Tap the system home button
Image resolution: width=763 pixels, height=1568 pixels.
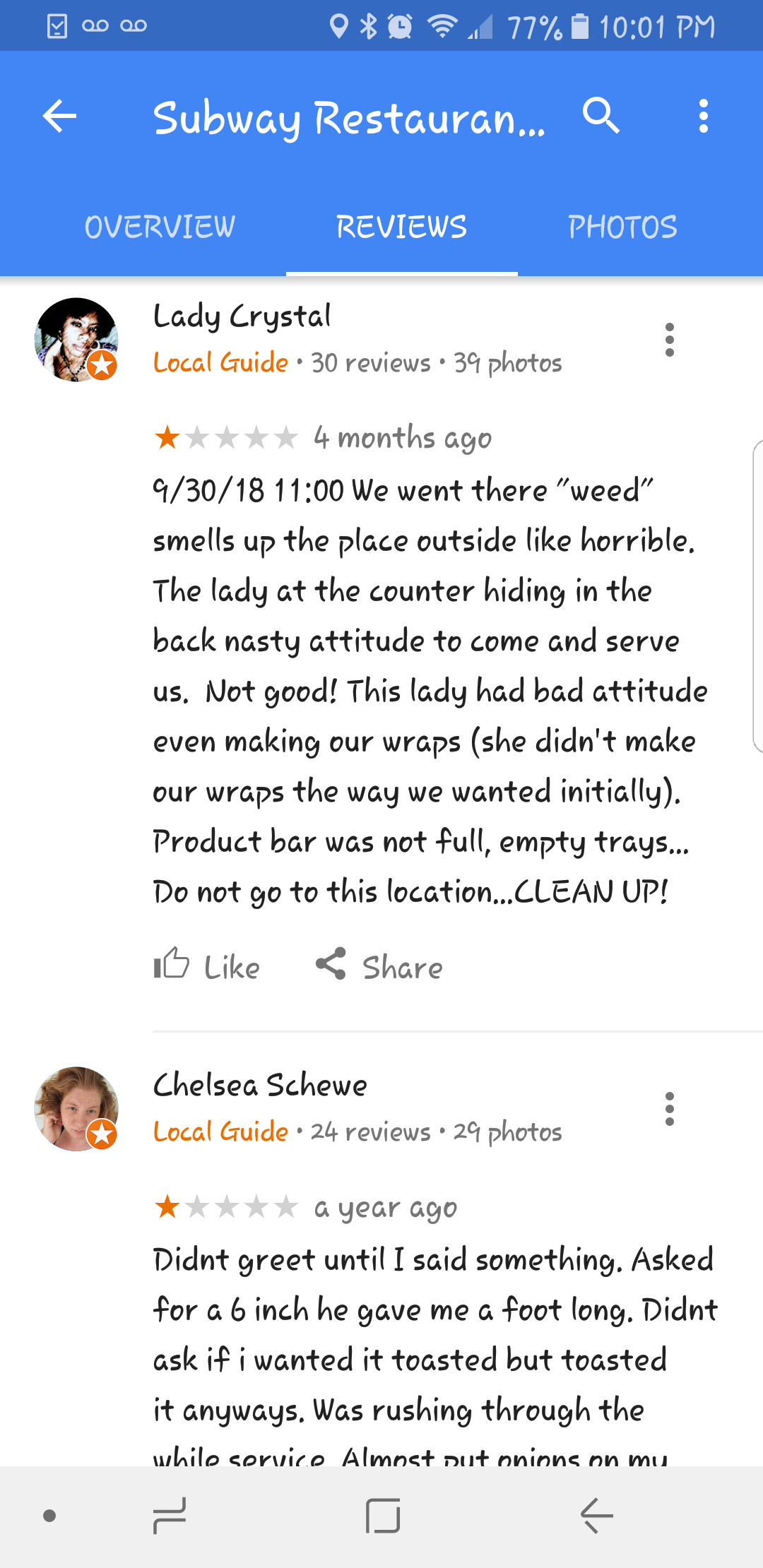pos(383,1516)
